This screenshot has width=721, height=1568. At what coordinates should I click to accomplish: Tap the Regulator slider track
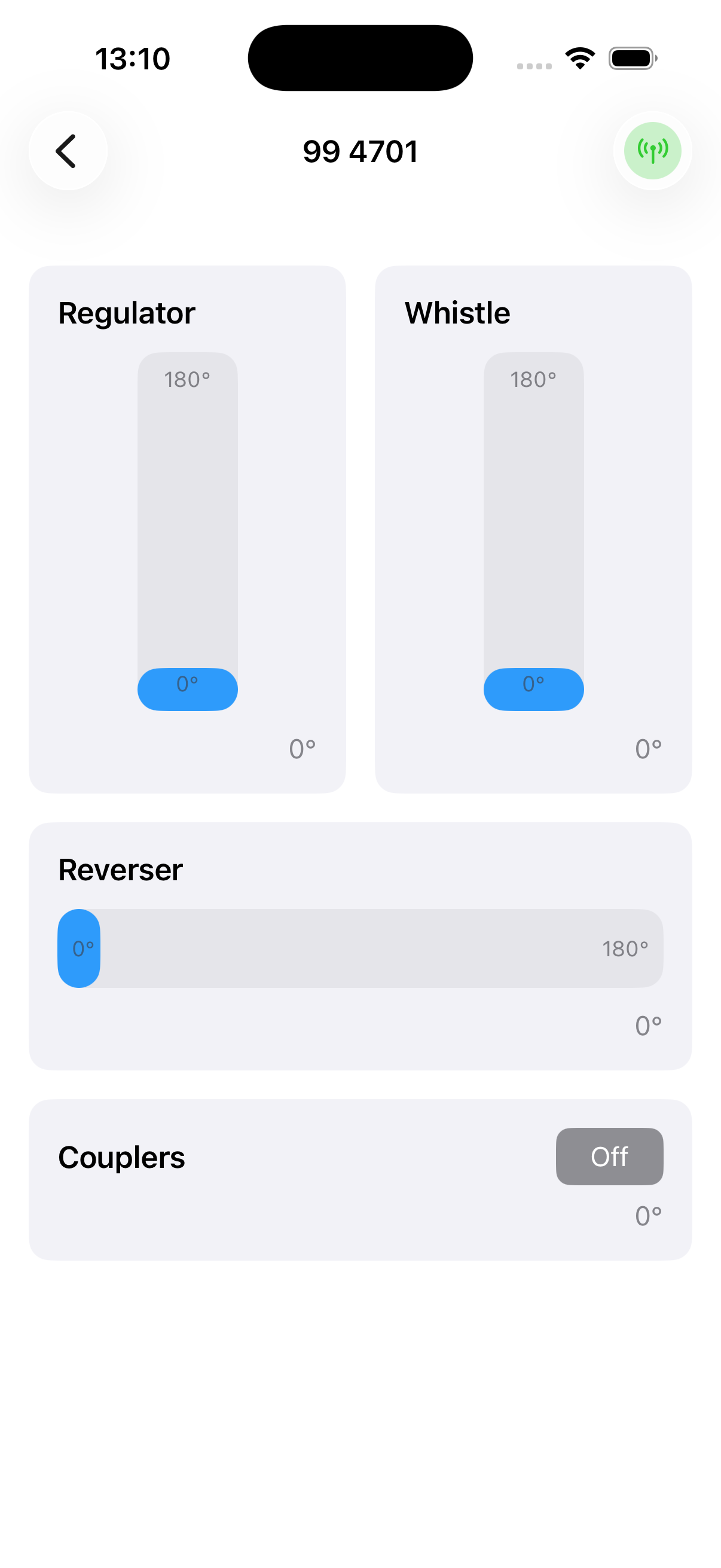(x=187, y=523)
